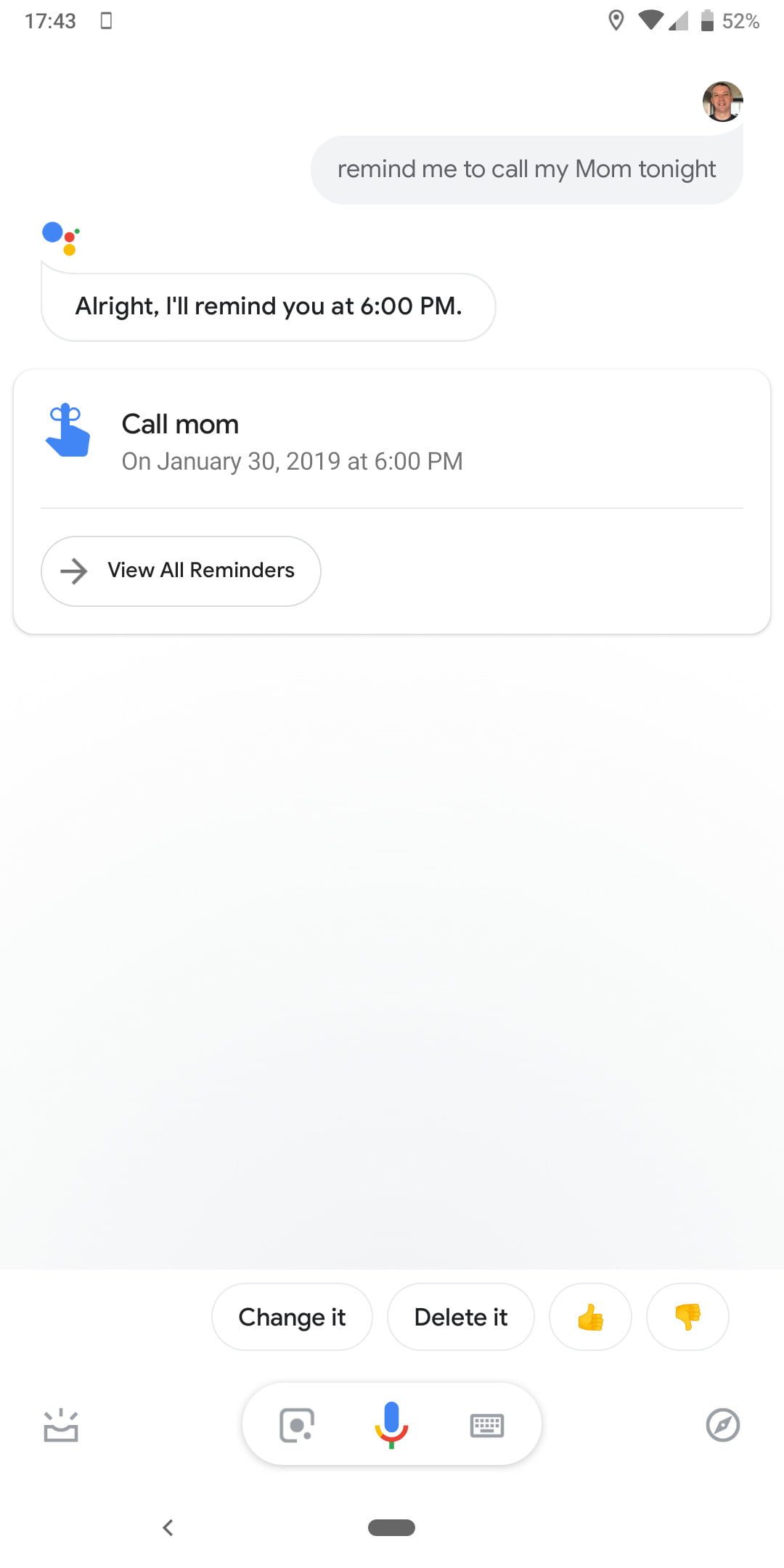Tap the home pill button
Screen dimensions: 784x1568
point(391,1527)
